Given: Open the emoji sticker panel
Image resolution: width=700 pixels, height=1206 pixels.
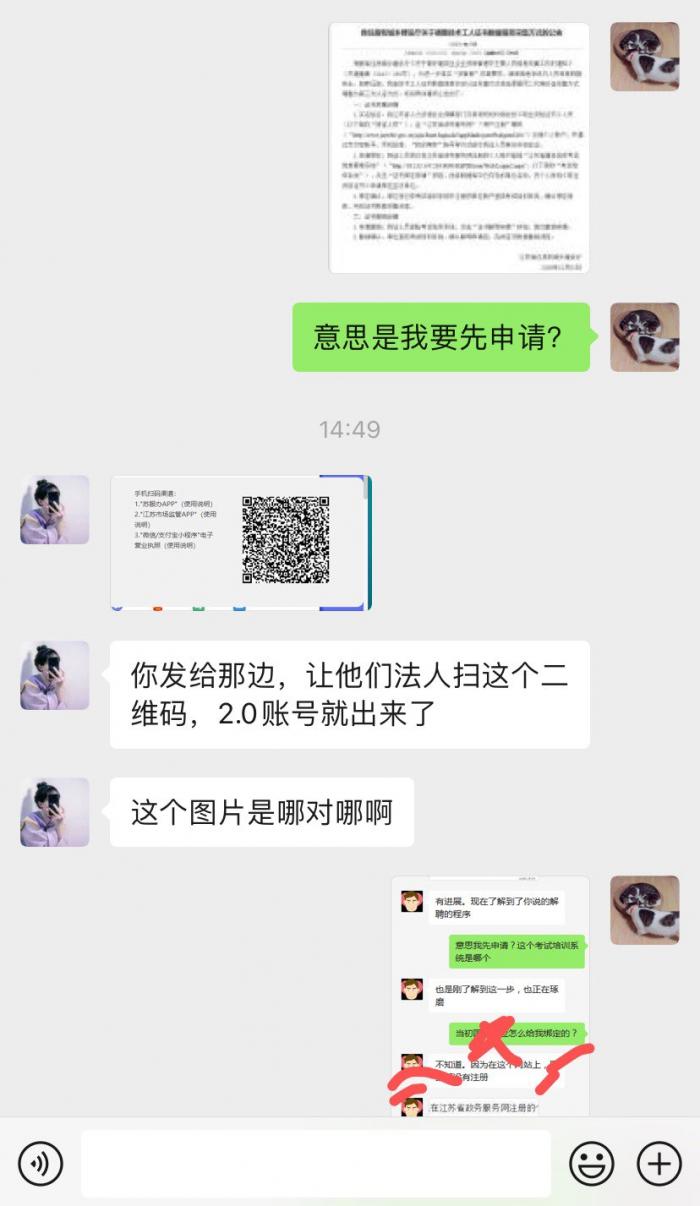Looking at the screenshot, I should tap(592, 1164).
